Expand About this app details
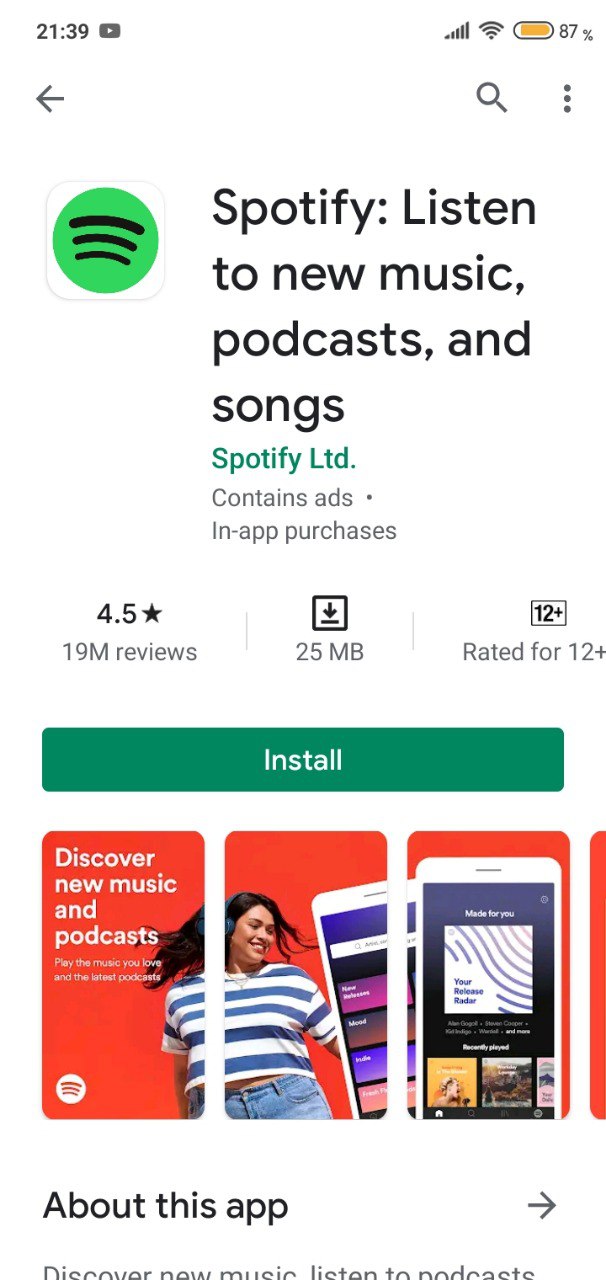 pyautogui.click(x=541, y=1206)
